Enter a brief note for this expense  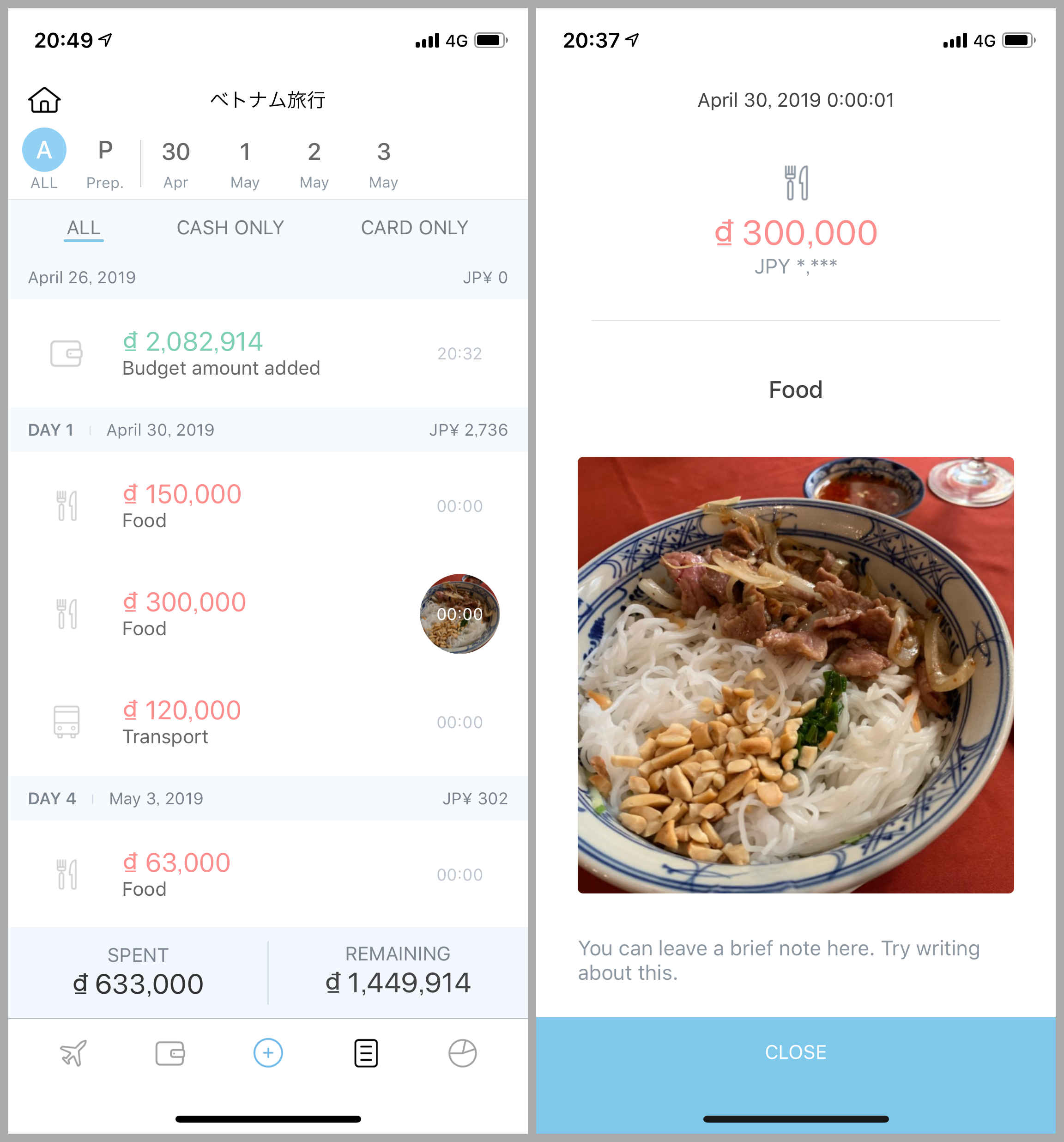[x=778, y=960]
